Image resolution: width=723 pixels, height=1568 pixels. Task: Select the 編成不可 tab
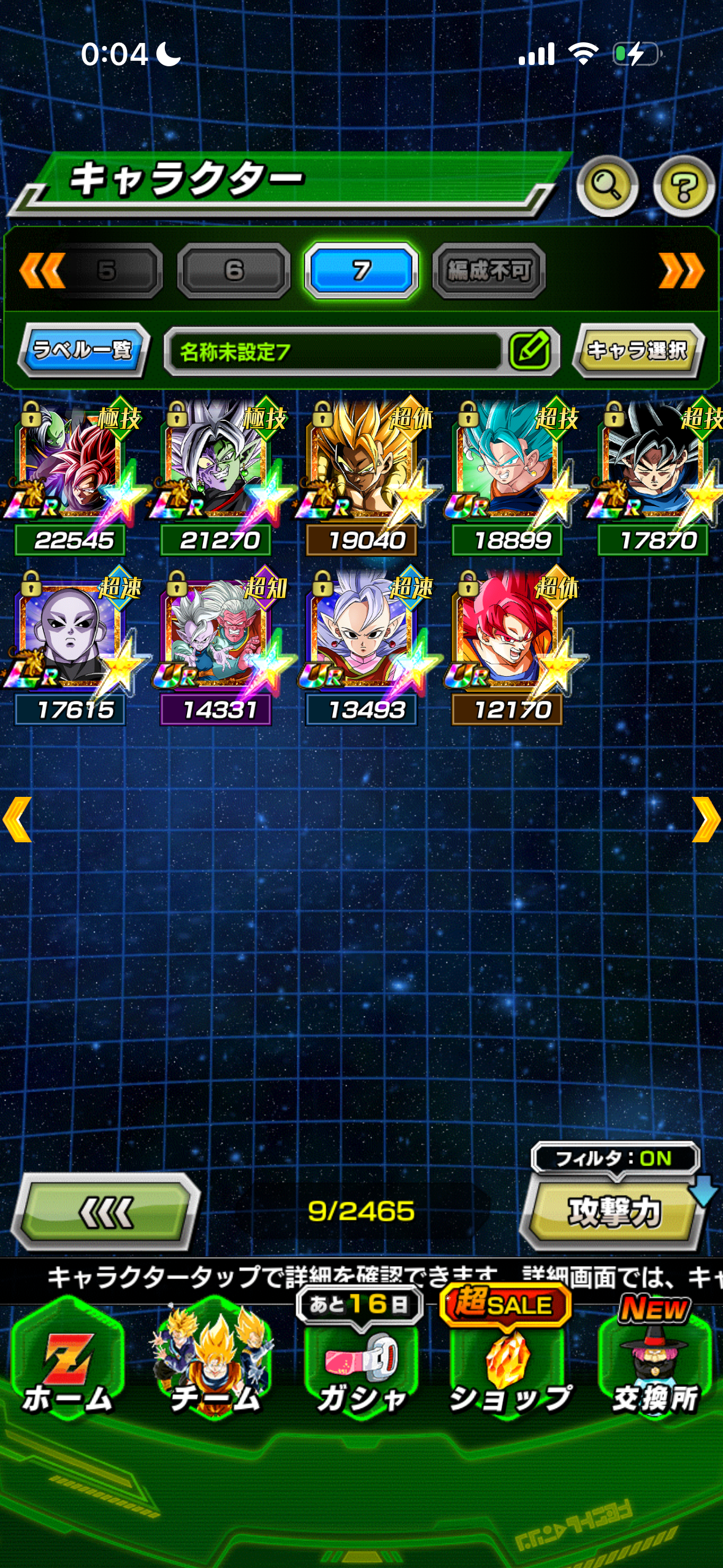(488, 271)
